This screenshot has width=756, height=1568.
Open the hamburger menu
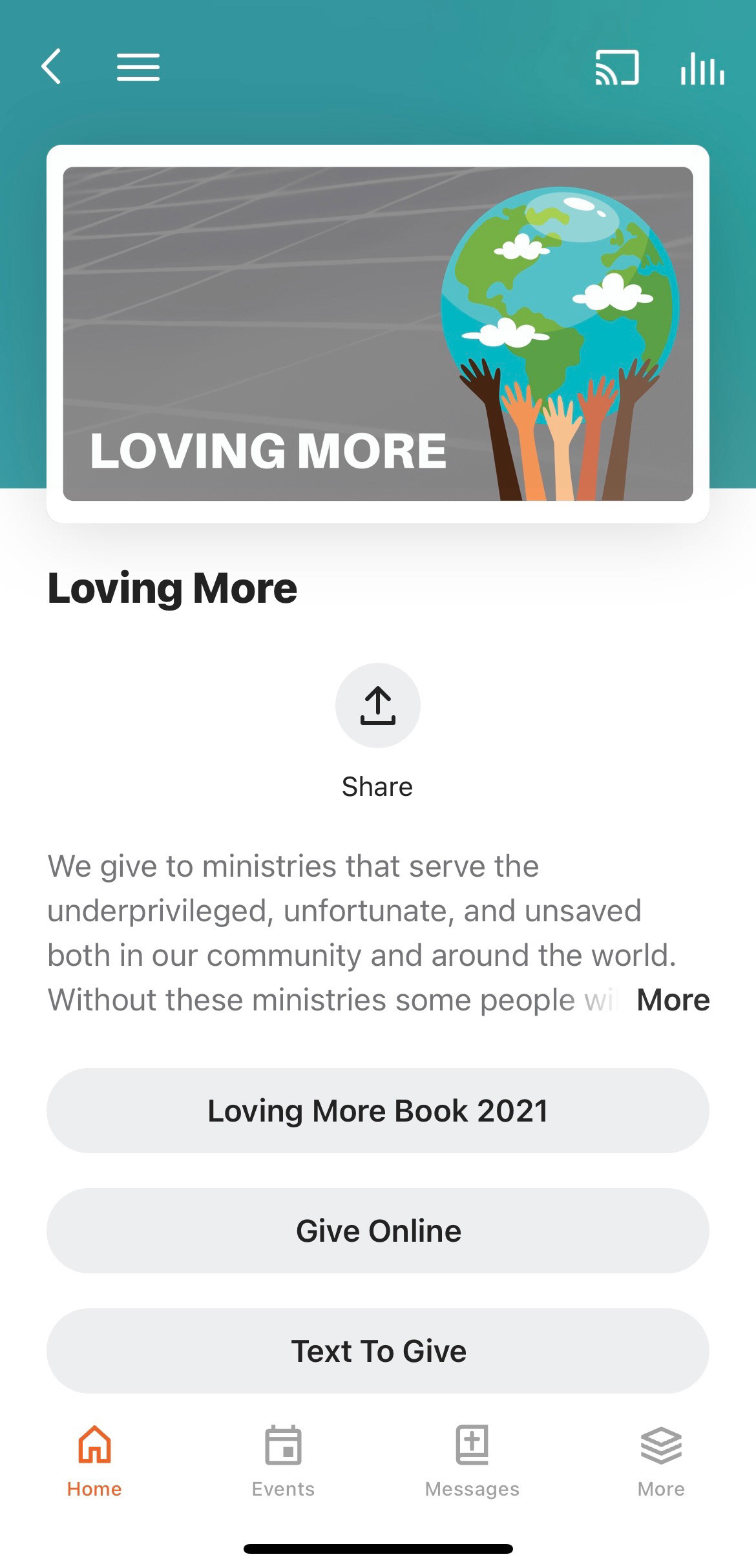[138, 67]
